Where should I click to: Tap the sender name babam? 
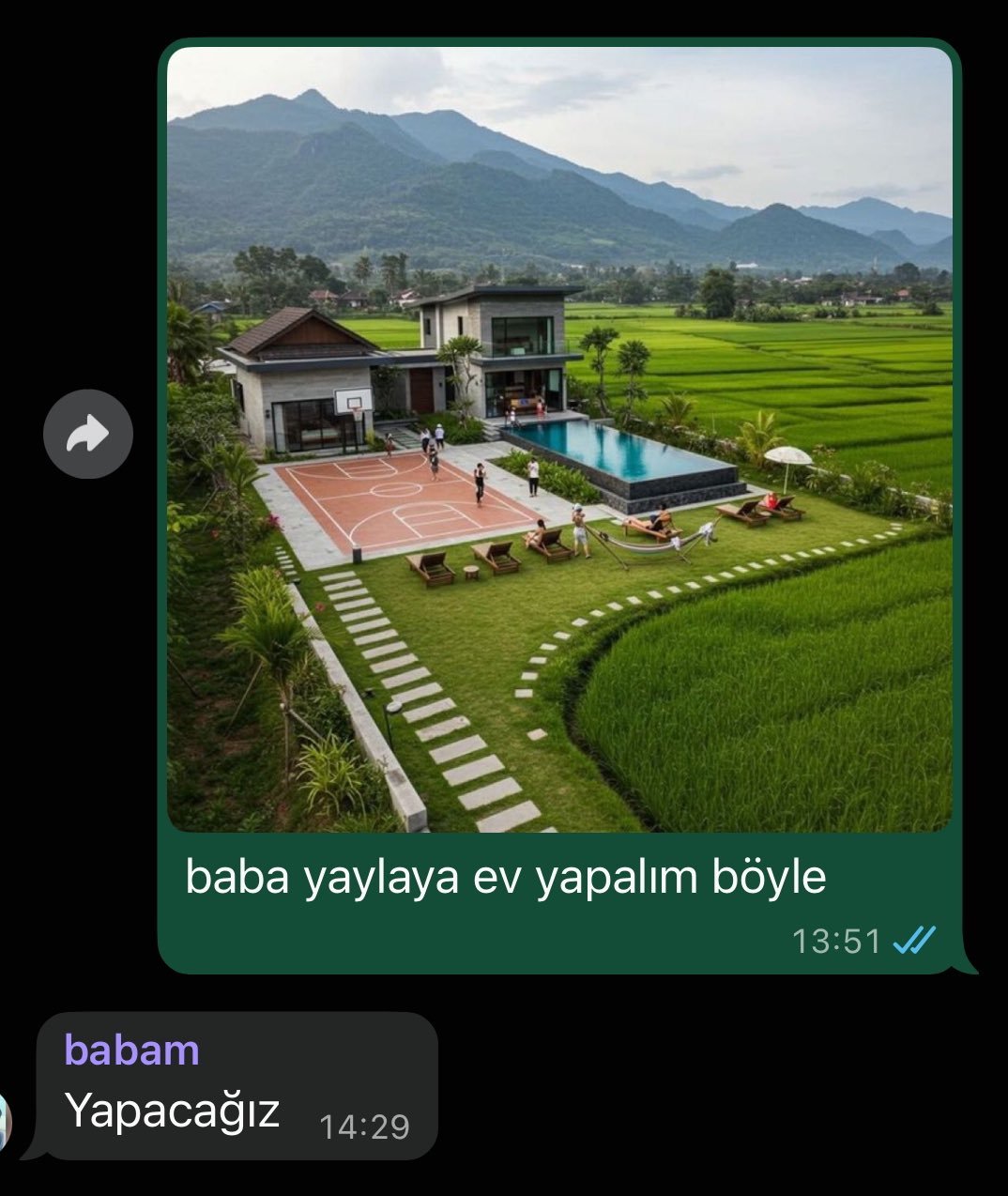(132, 1050)
